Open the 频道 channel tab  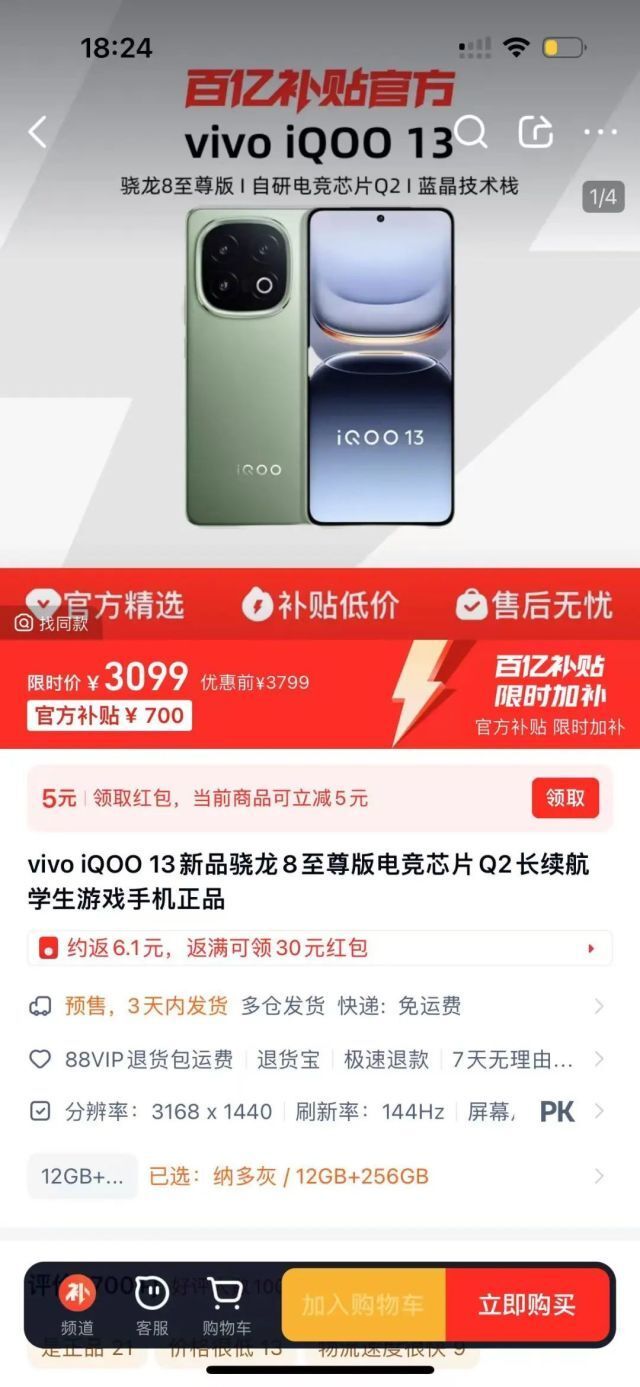pyautogui.click(x=76, y=1305)
